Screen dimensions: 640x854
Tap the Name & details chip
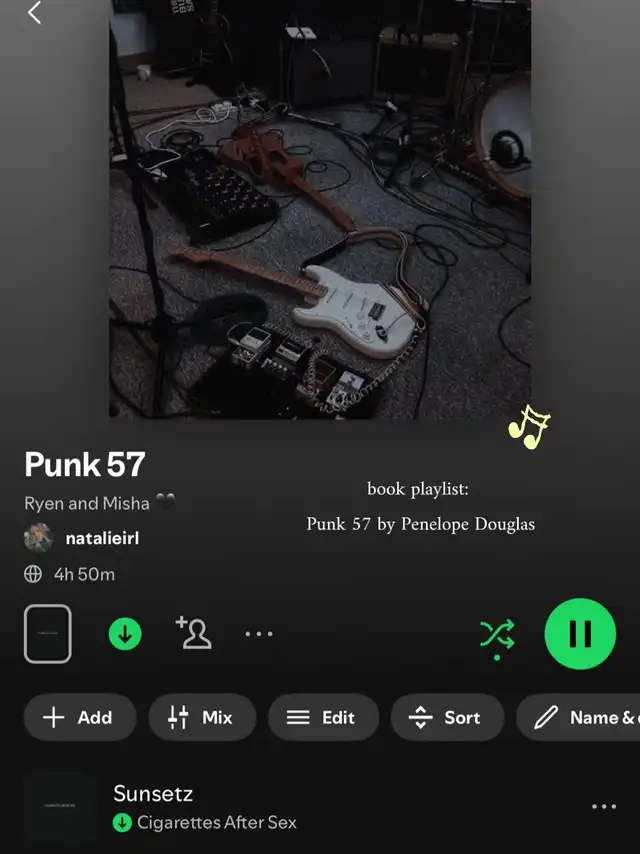pos(585,717)
